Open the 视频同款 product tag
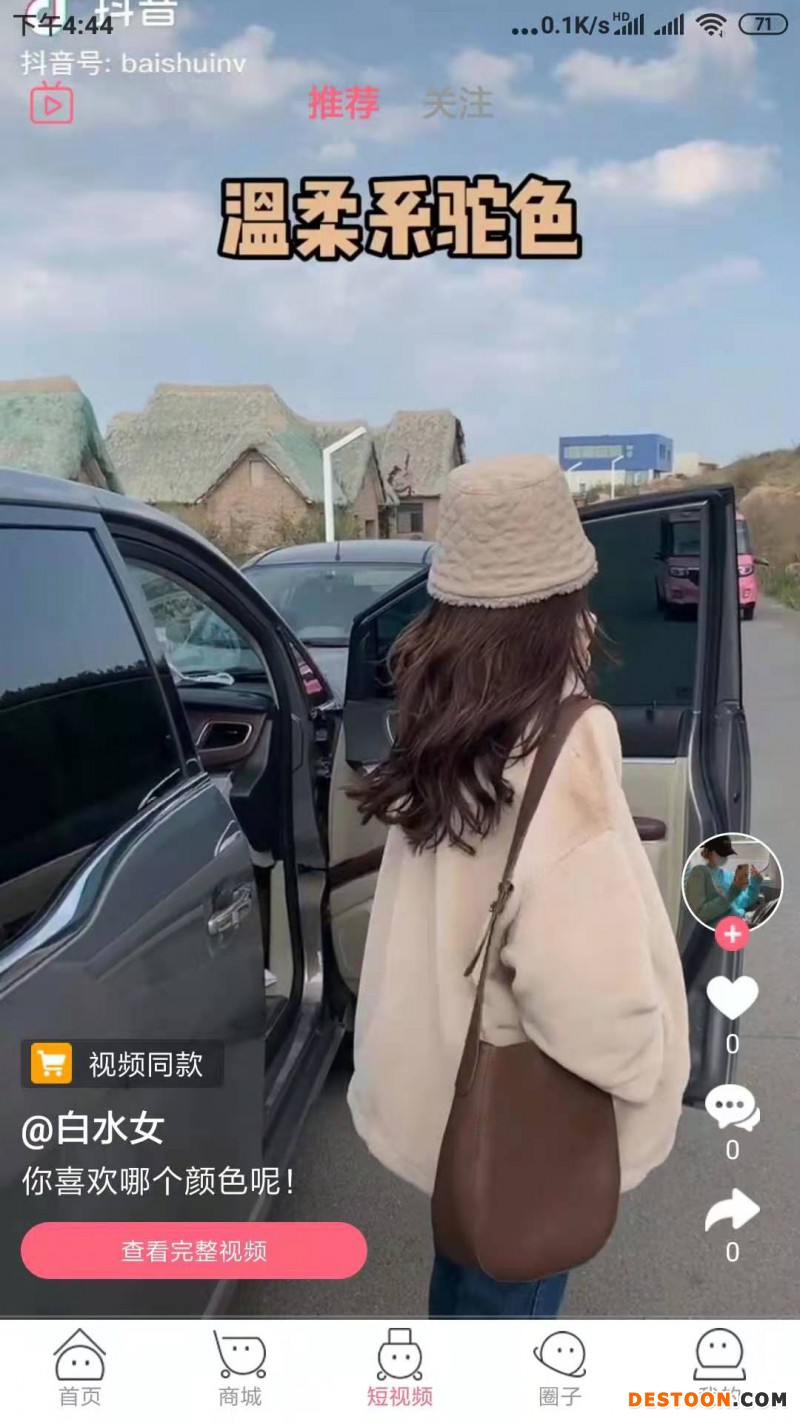The height and width of the screenshot is (1422, 800). [122, 1064]
